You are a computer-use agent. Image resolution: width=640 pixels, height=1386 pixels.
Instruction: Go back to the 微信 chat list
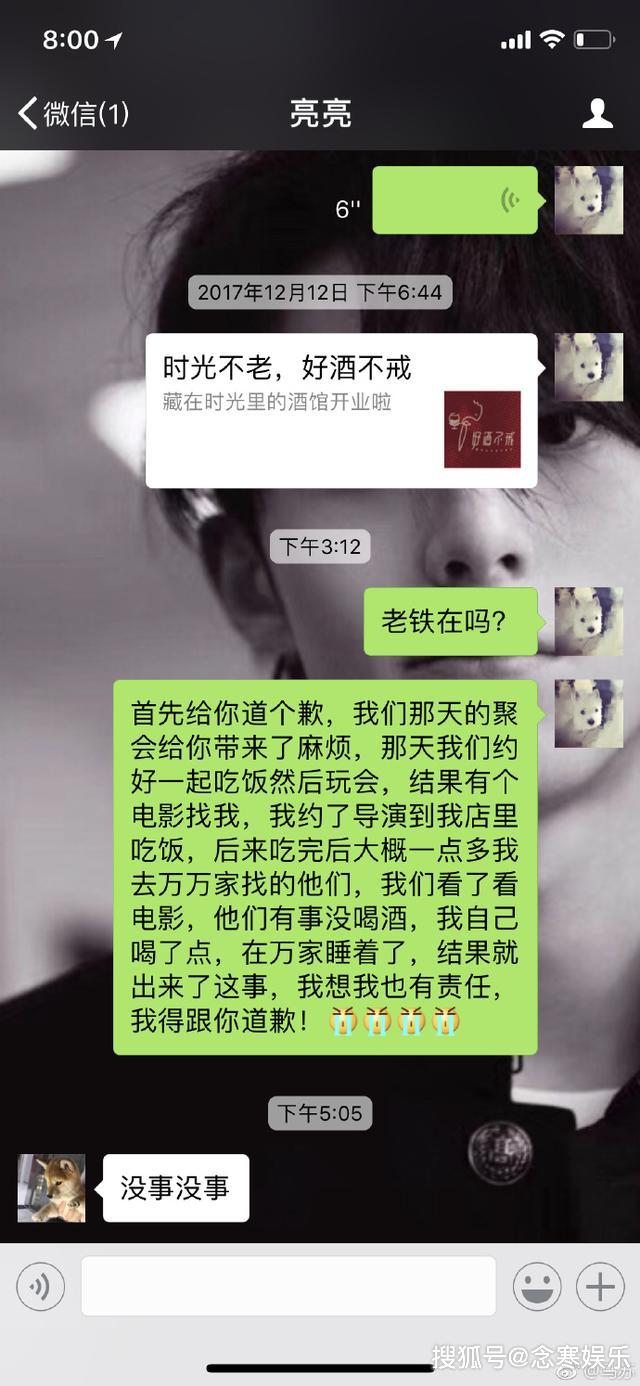pyautogui.click(x=72, y=113)
